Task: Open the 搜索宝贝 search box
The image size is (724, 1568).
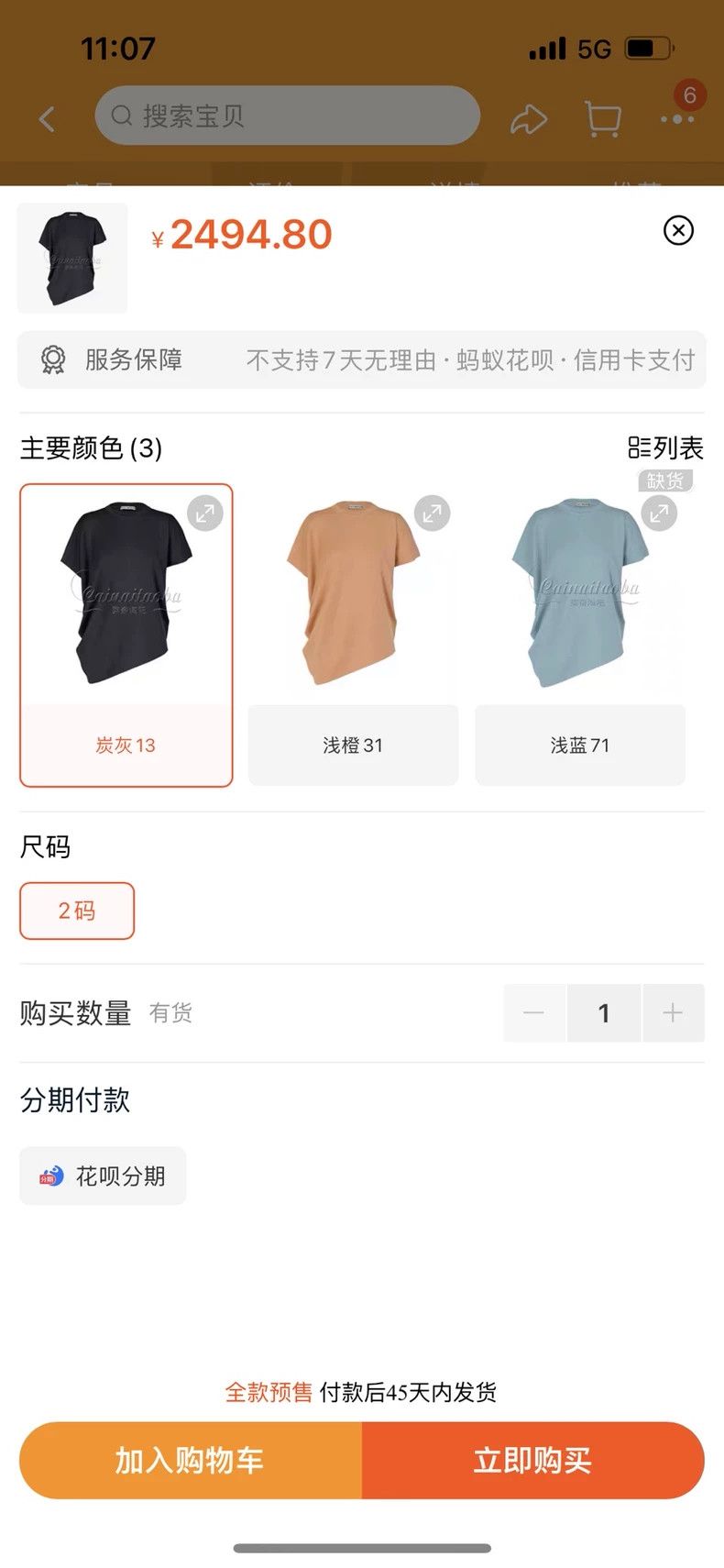Action: coord(287,116)
